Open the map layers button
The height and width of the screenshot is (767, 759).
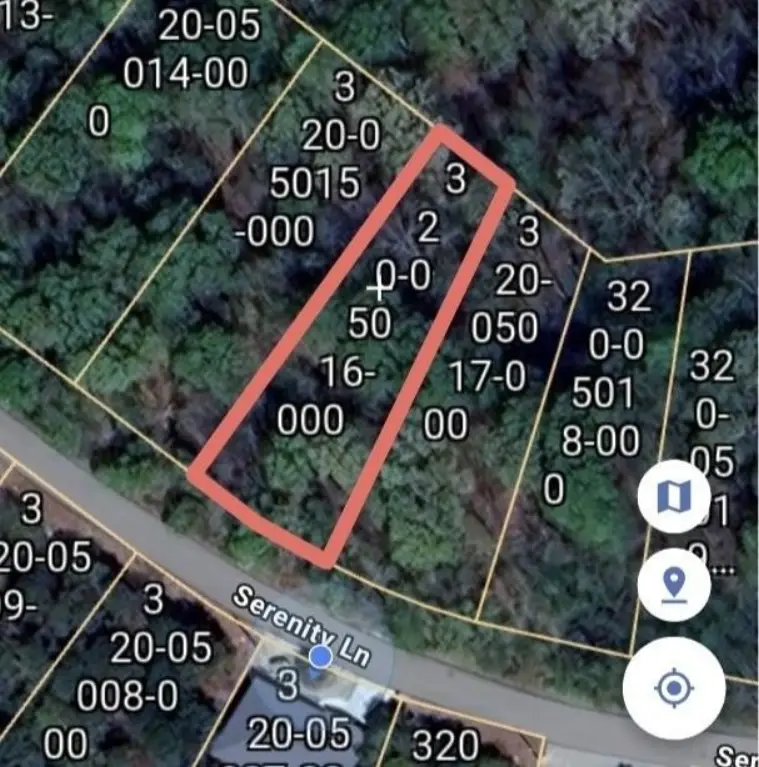[674, 496]
